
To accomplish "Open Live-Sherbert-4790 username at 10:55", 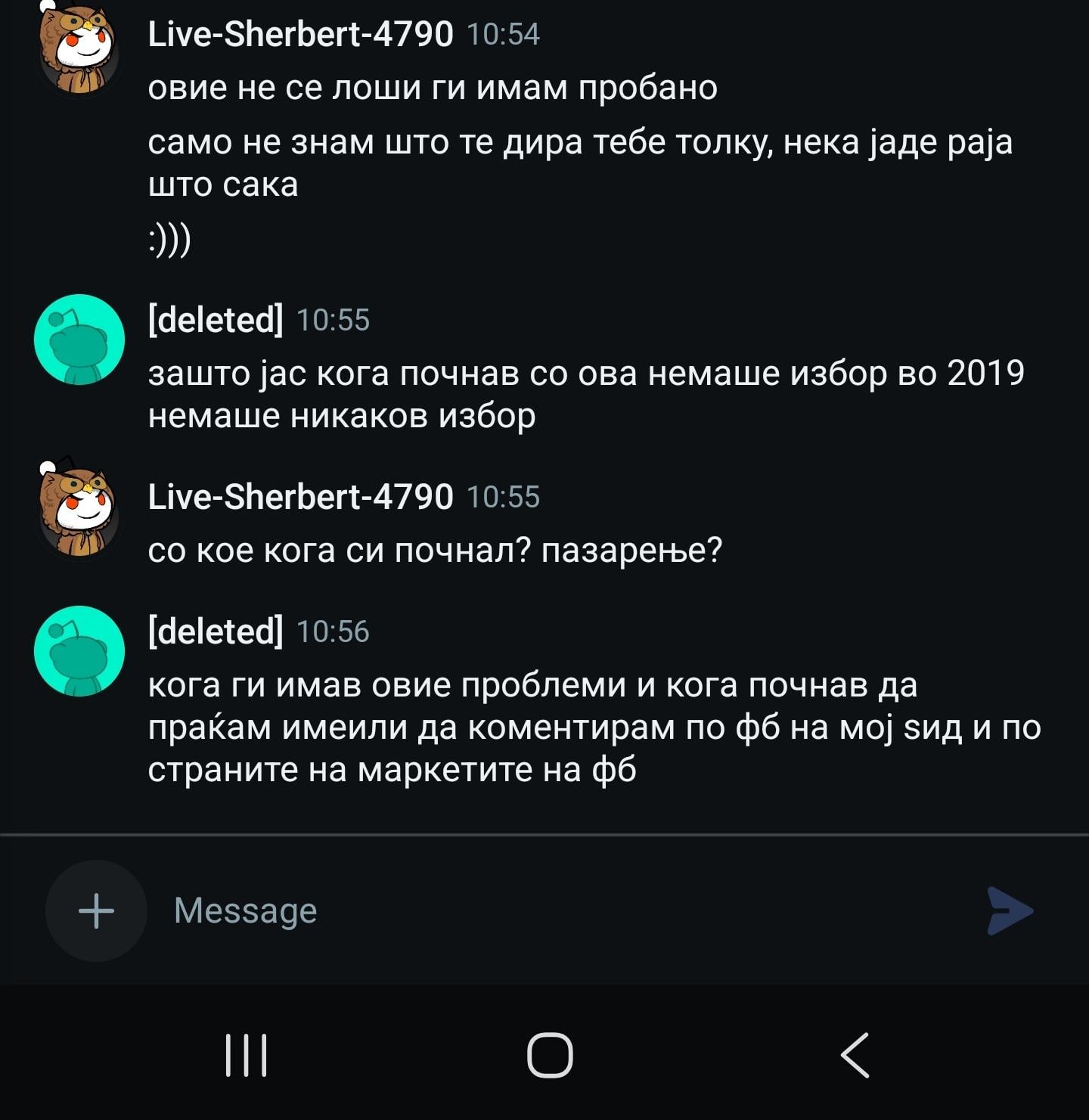I will (300, 497).
